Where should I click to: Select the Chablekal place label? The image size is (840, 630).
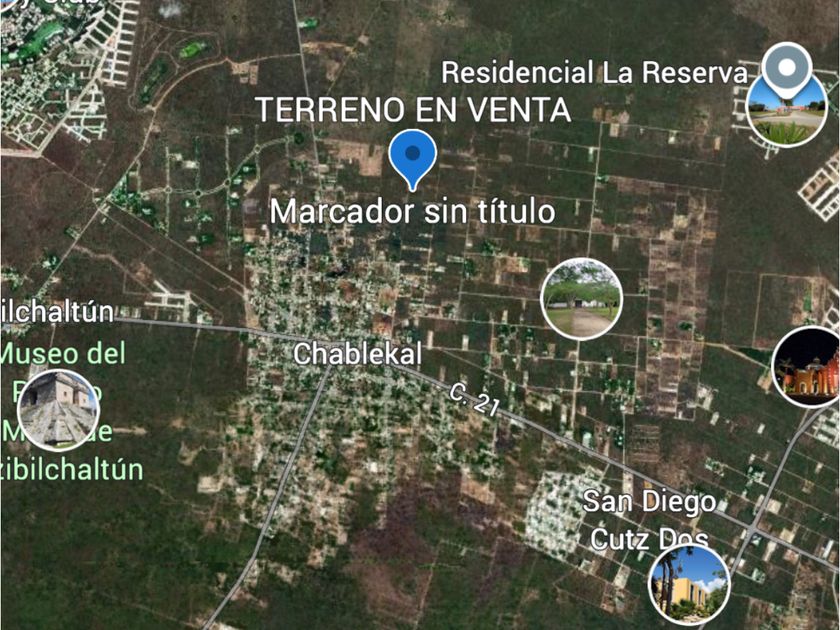click(x=357, y=354)
